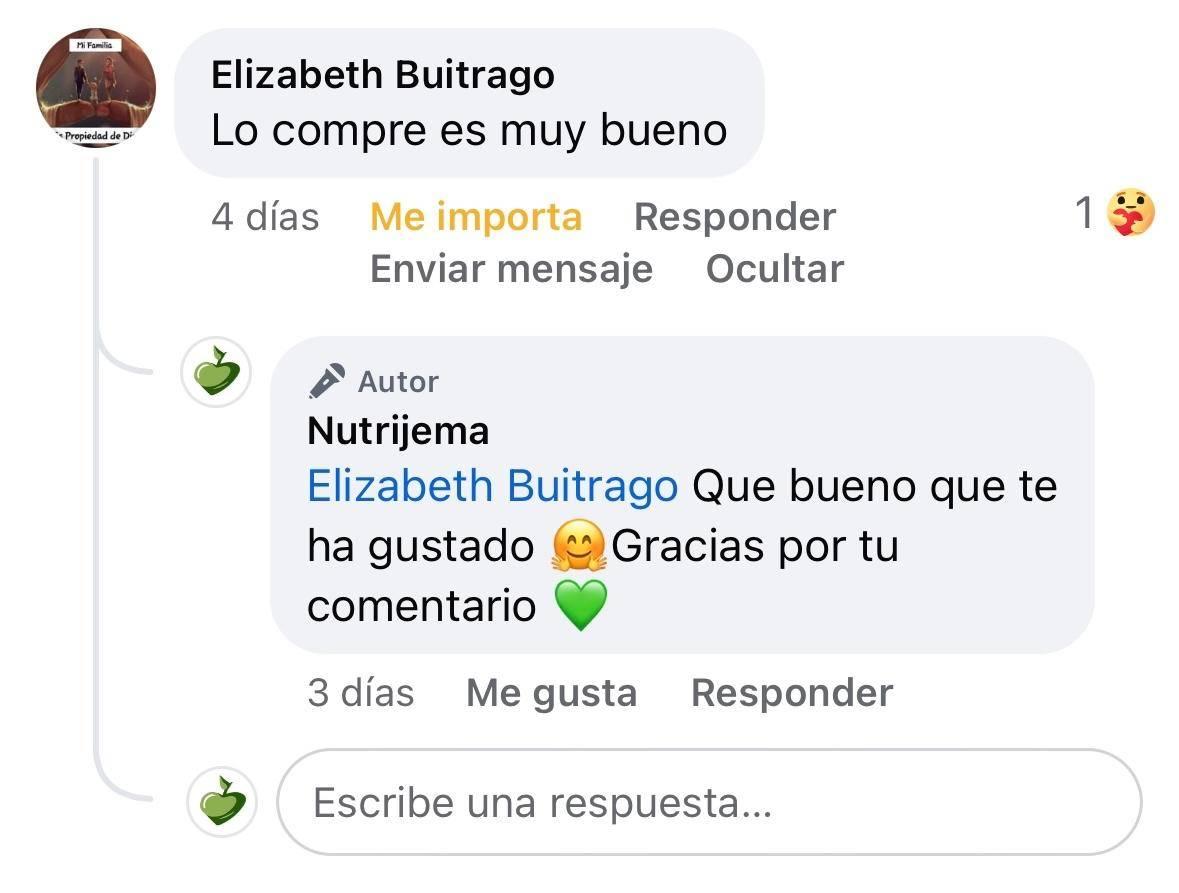Viewport: 1179px width, 893px height.
Task: Reply to Nutrijema's comment
Action: click(791, 693)
